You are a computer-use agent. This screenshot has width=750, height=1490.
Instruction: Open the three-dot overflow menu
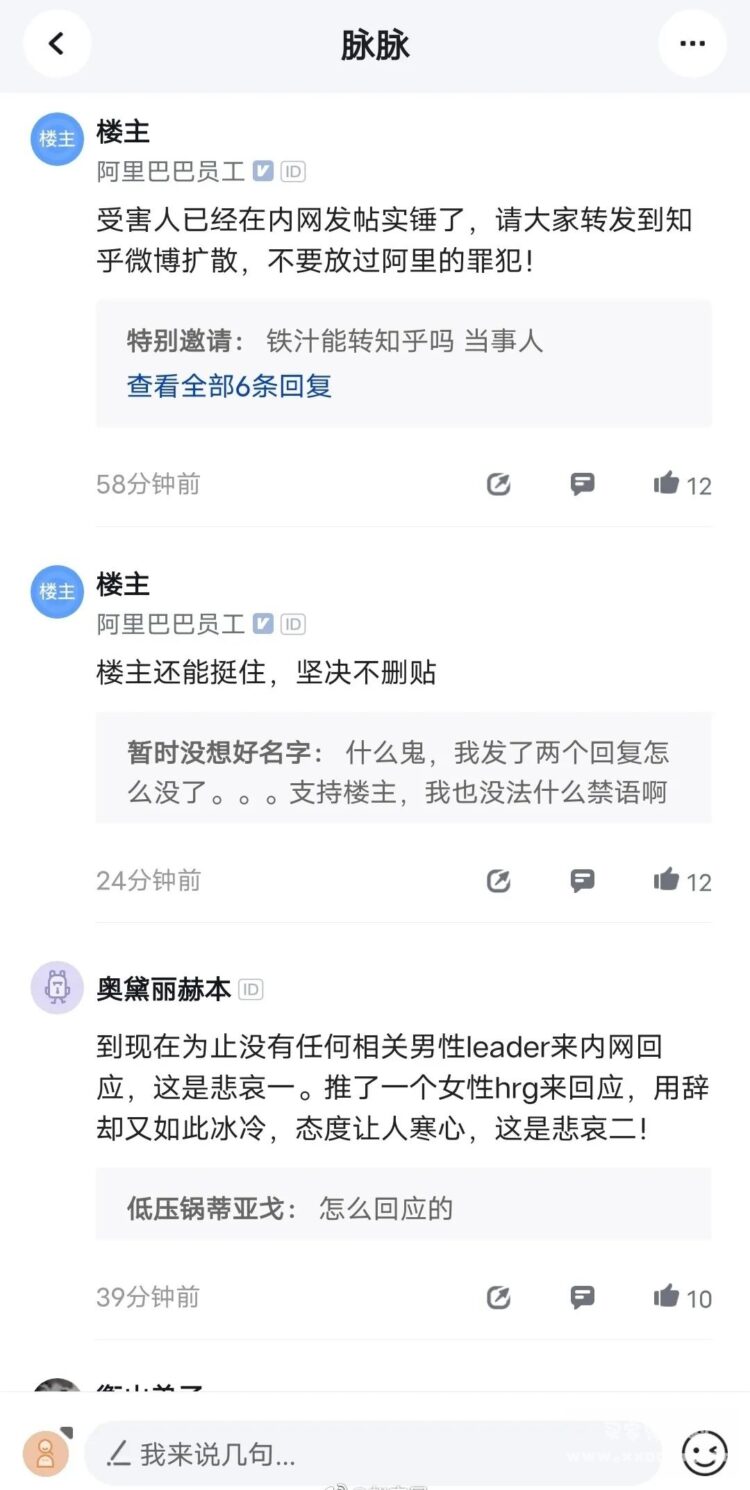click(692, 44)
